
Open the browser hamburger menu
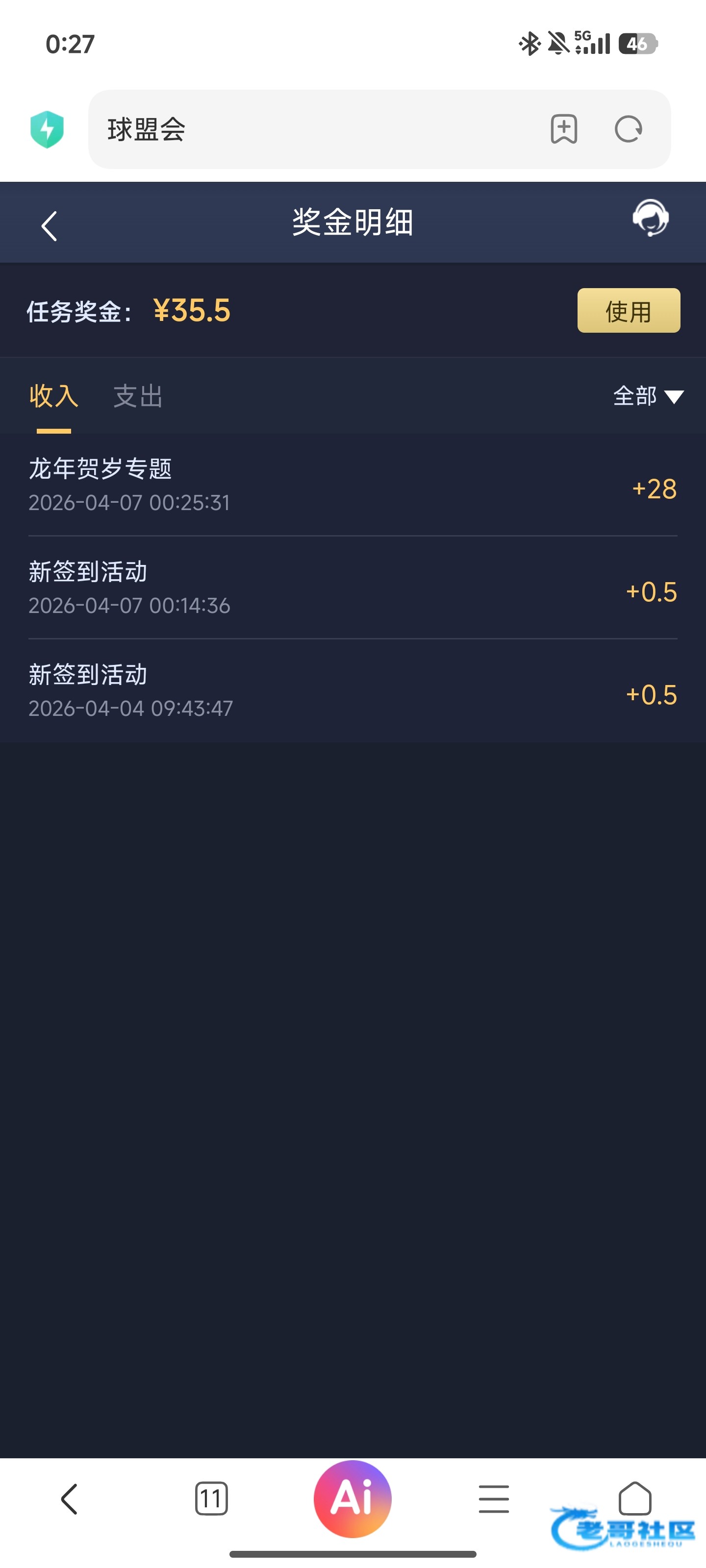click(x=493, y=1498)
